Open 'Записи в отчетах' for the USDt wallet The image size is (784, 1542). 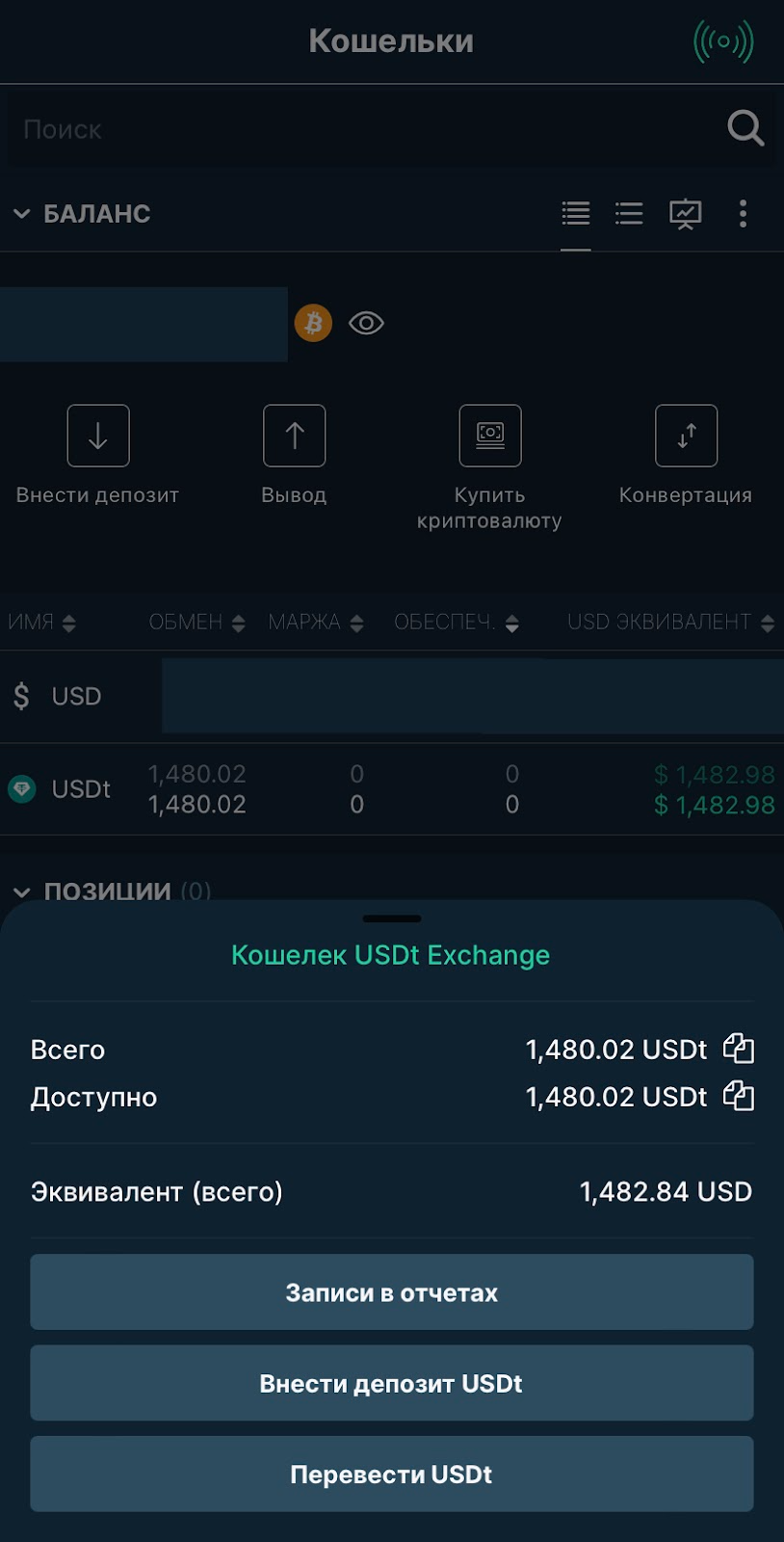coord(392,1292)
